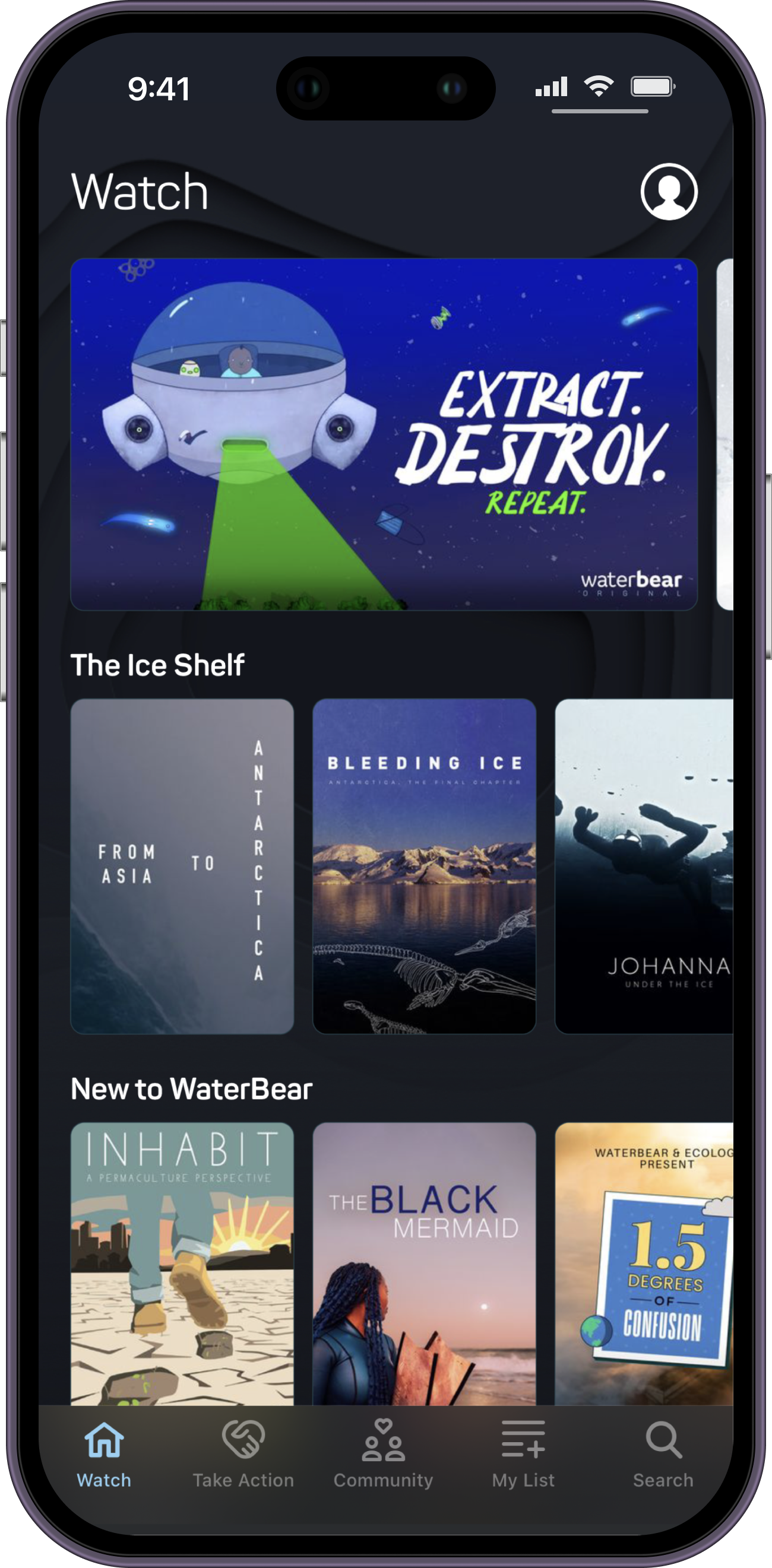Image resolution: width=772 pixels, height=1568 pixels.
Task: Open Johanna Under the Ice card
Action: (x=644, y=865)
